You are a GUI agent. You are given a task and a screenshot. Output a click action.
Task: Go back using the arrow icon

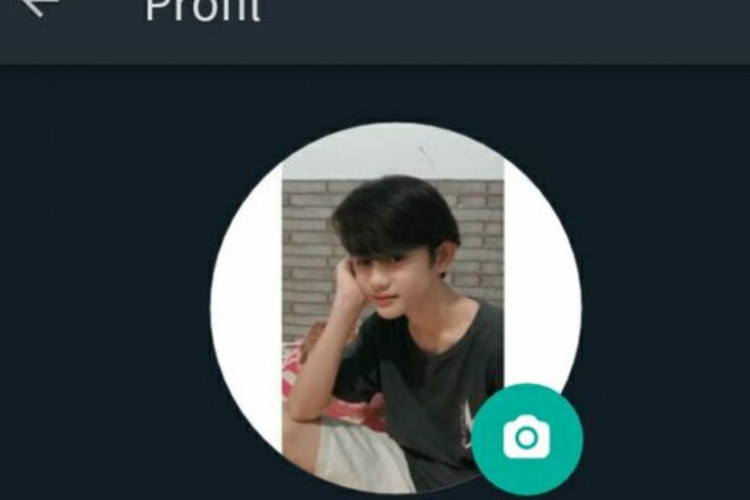point(38,8)
